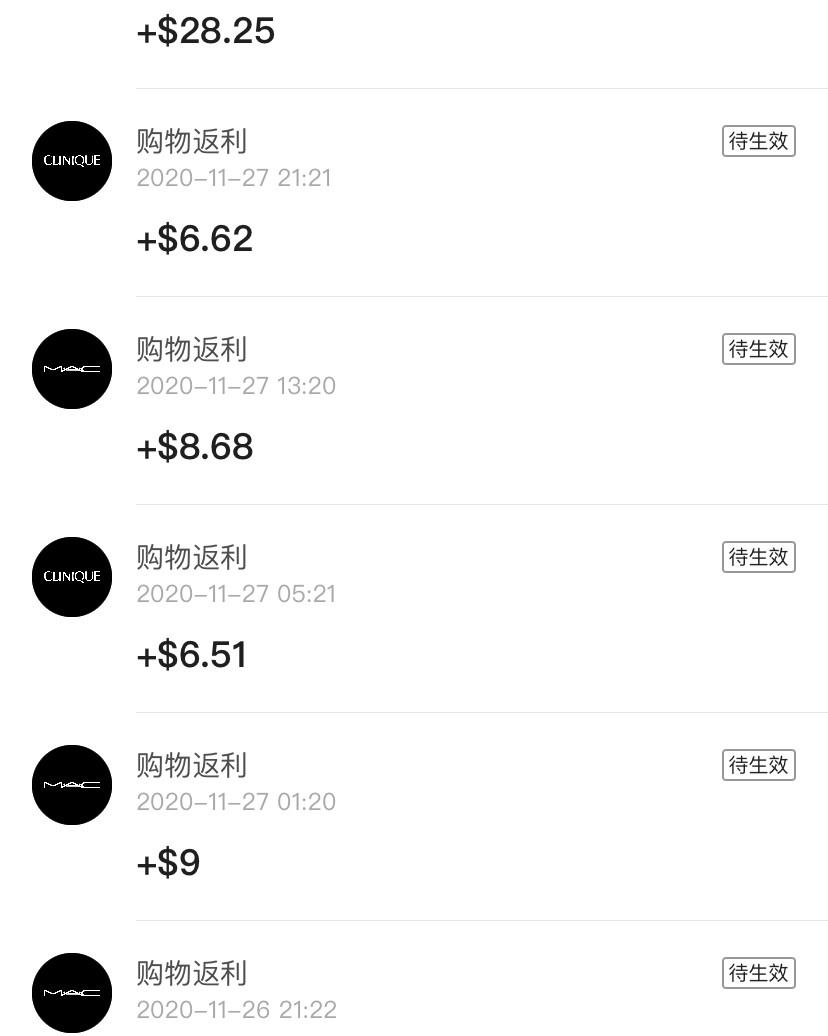The width and height of the screenshot is (828, 1036).
Task: Tap the 待生效 badge on the November 26 transaction
Action: (x=758, y=973)
